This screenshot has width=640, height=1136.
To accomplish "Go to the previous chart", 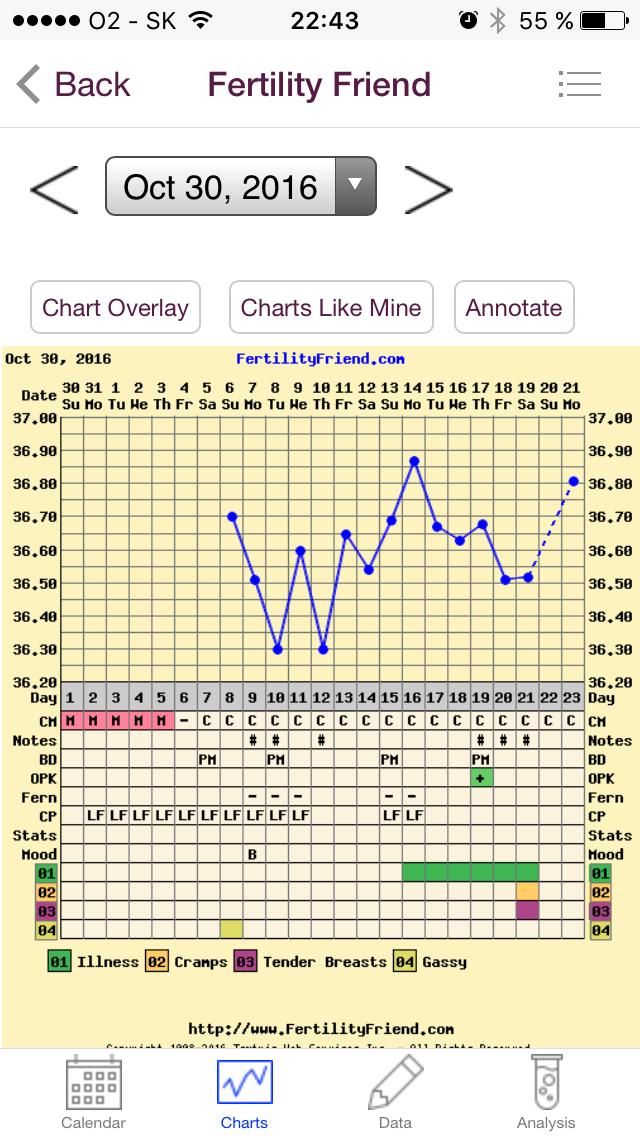I will (x=54, y=187).
